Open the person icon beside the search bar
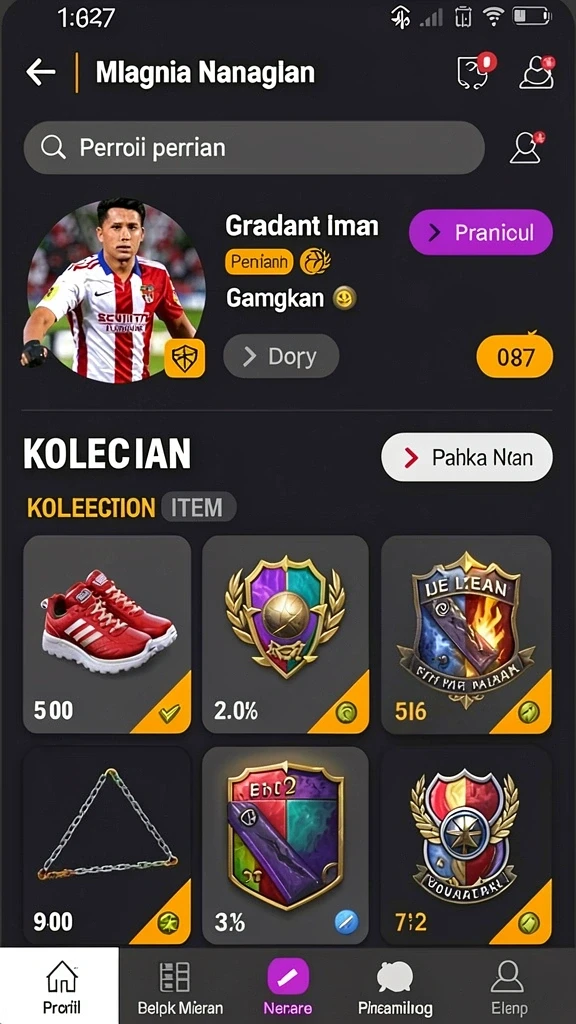Screen dimensions: 576x1024 [x=527, y=148]
